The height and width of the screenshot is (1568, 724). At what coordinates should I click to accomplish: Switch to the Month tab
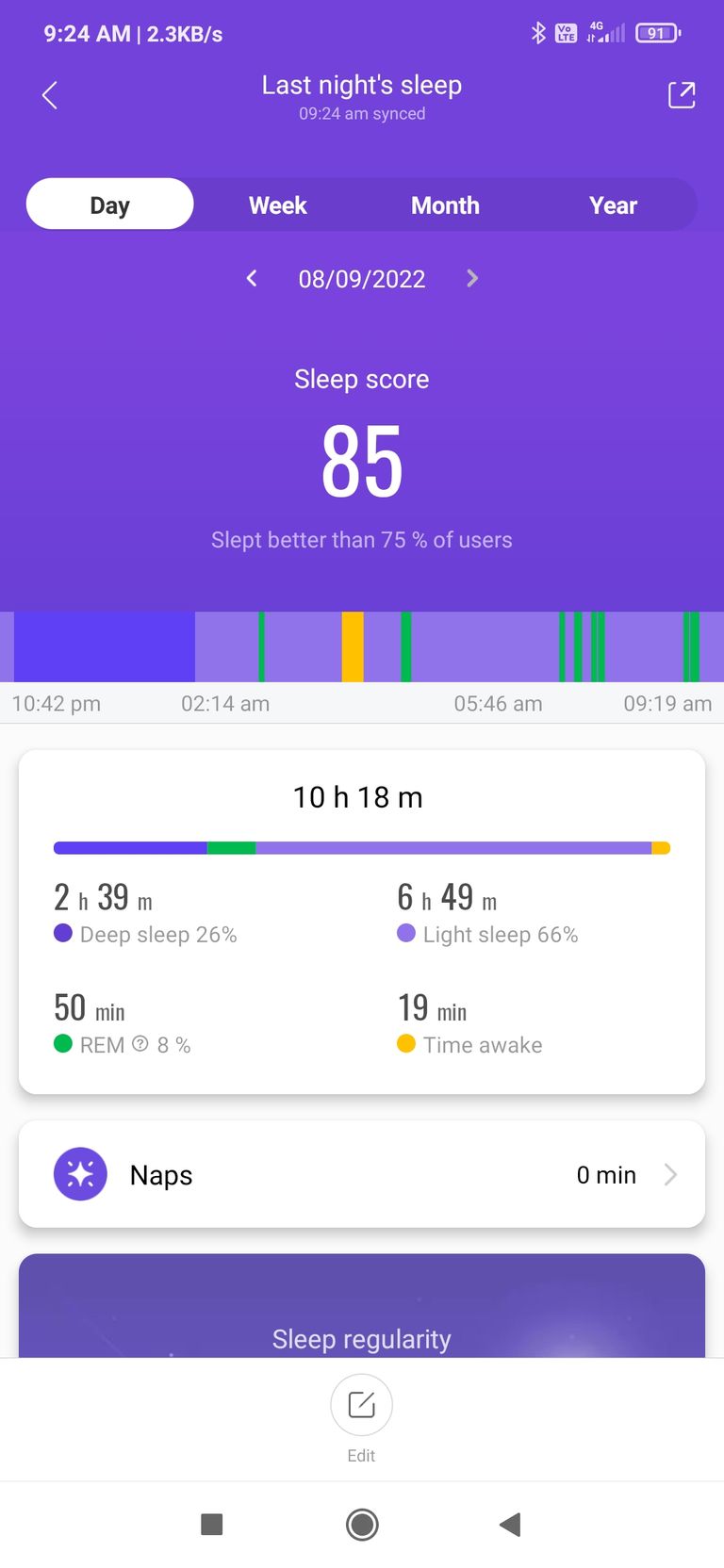[445, 204]
